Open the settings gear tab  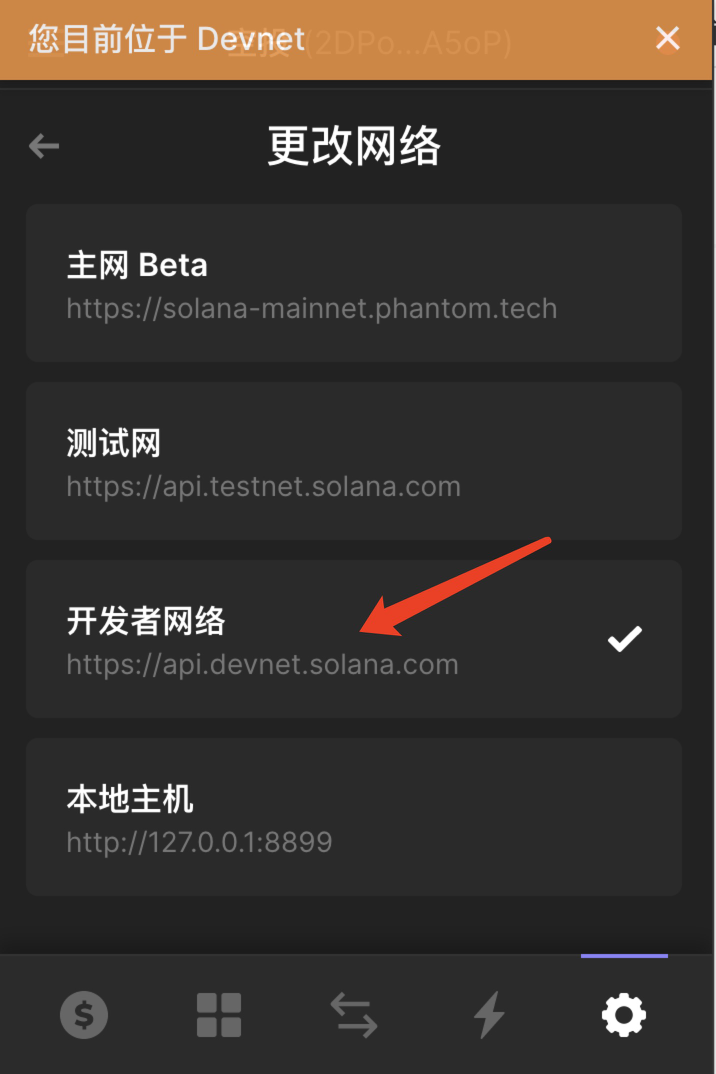623,1016
